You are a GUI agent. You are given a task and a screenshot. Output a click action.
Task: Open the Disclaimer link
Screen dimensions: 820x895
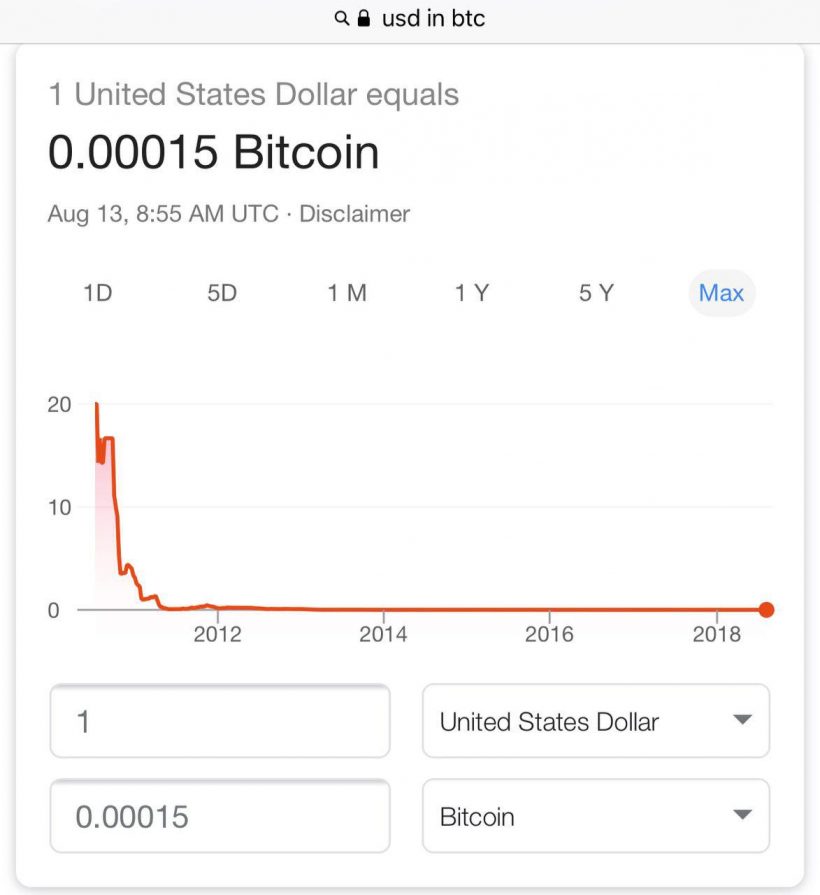tap(354, 214)
